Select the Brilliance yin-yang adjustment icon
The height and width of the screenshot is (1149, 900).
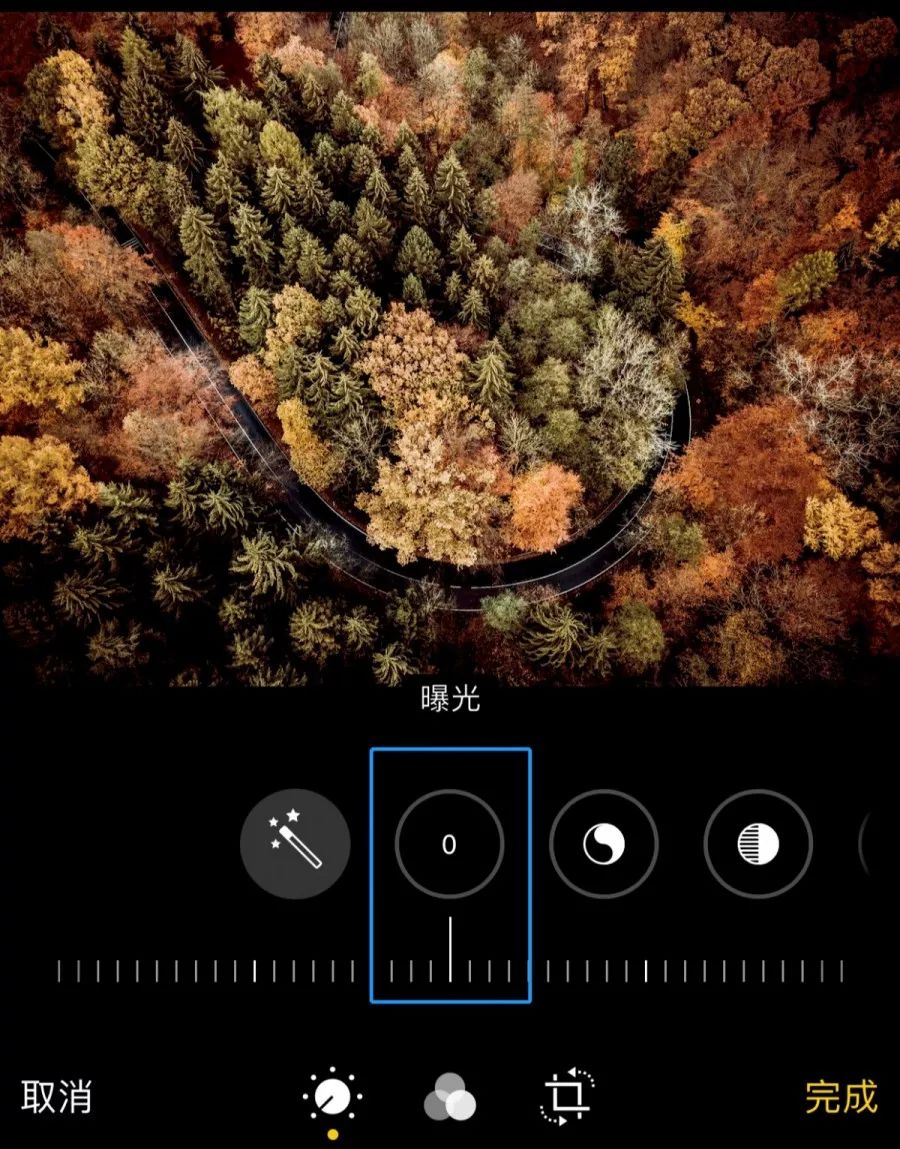pos(604,843)
